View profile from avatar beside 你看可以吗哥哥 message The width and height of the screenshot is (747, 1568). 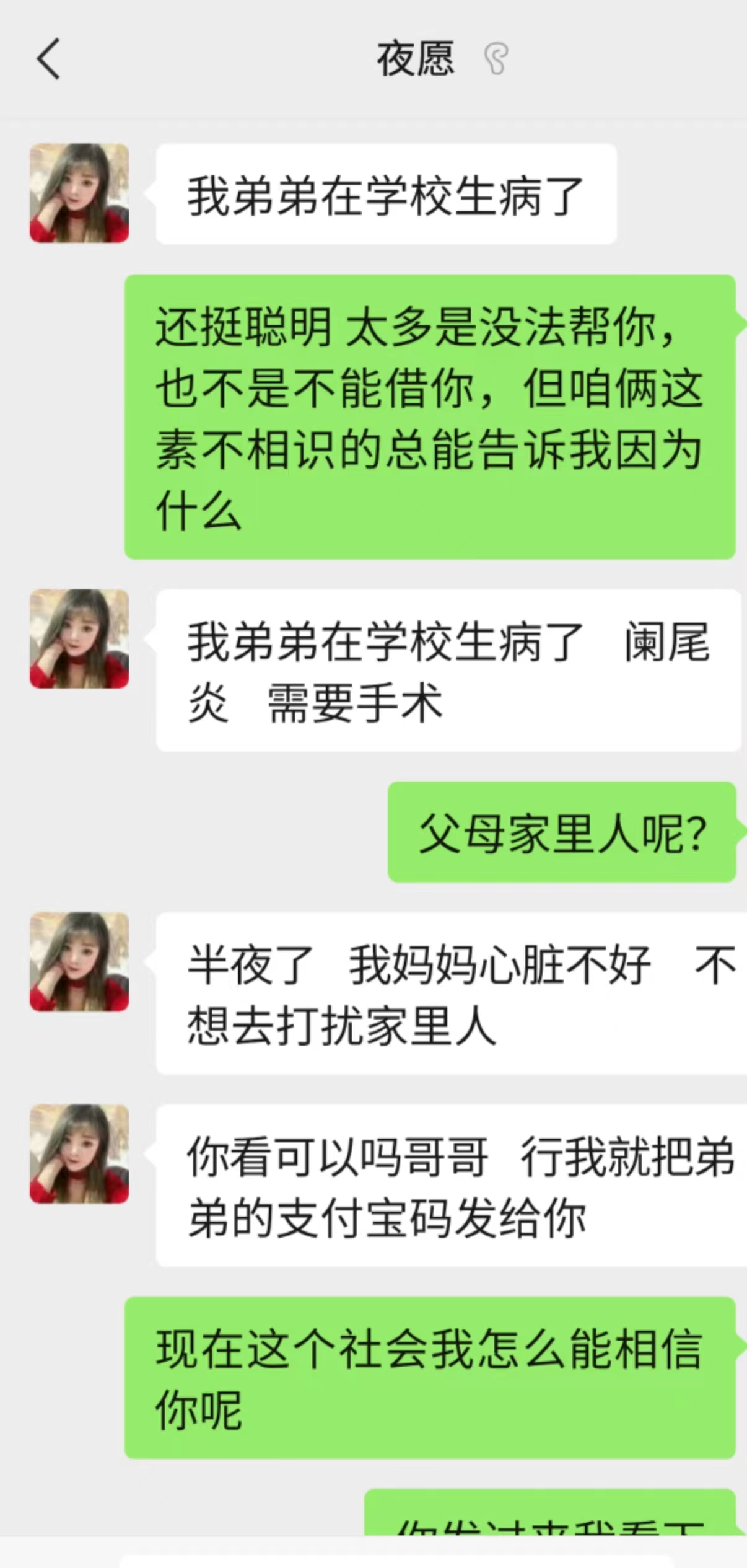(x=79, y=1153)
